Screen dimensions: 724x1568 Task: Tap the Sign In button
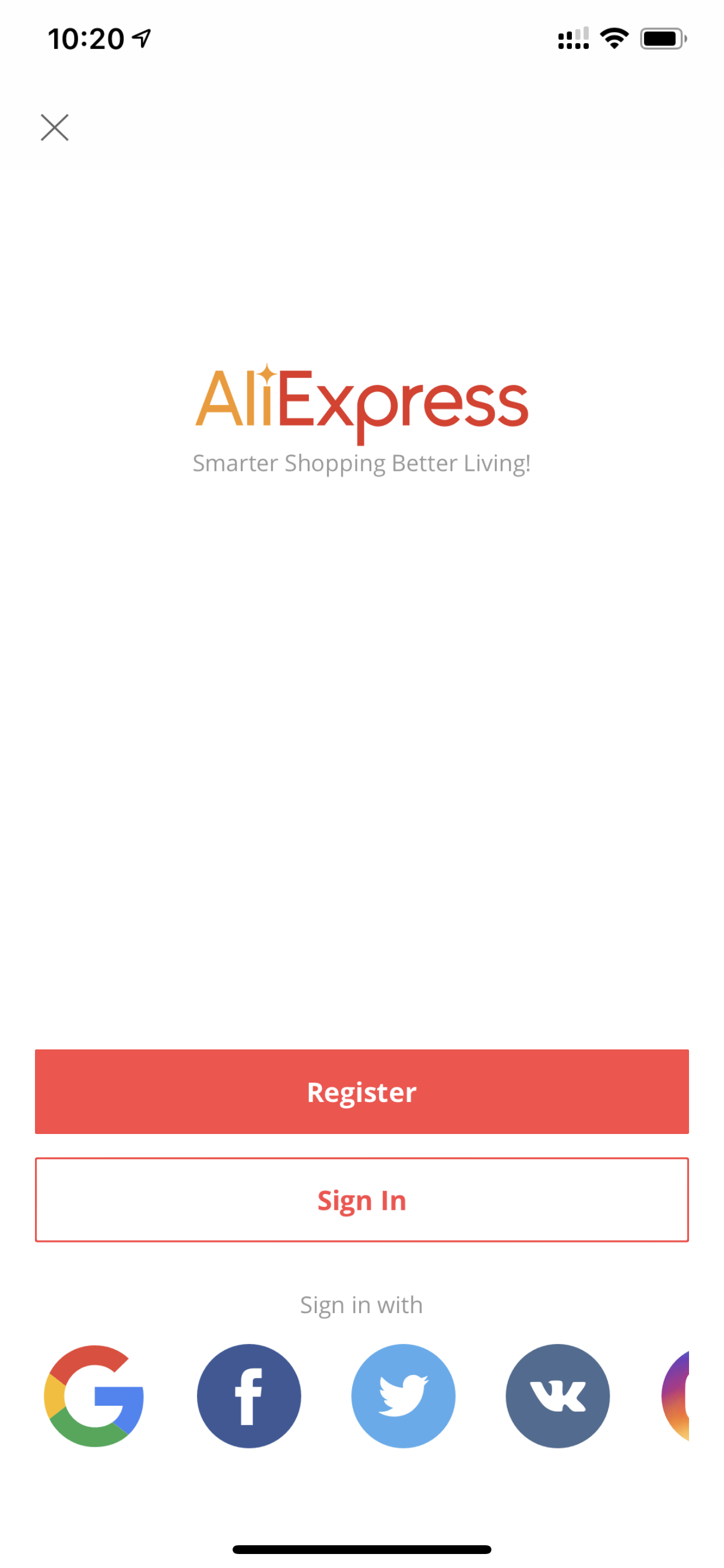(x=362, y=1200)
